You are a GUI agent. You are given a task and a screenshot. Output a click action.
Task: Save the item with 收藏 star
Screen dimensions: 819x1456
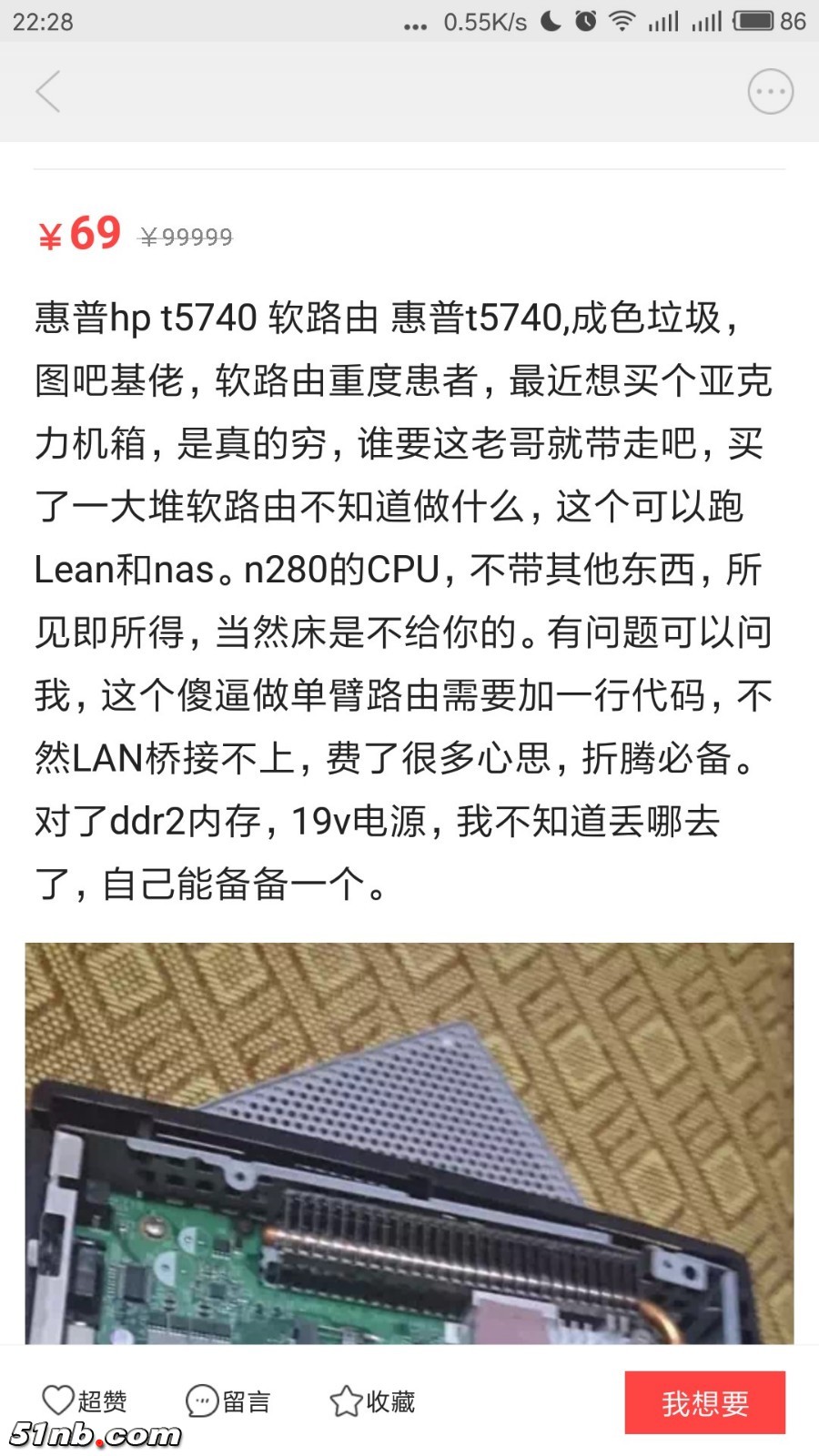click(372, 1400)
